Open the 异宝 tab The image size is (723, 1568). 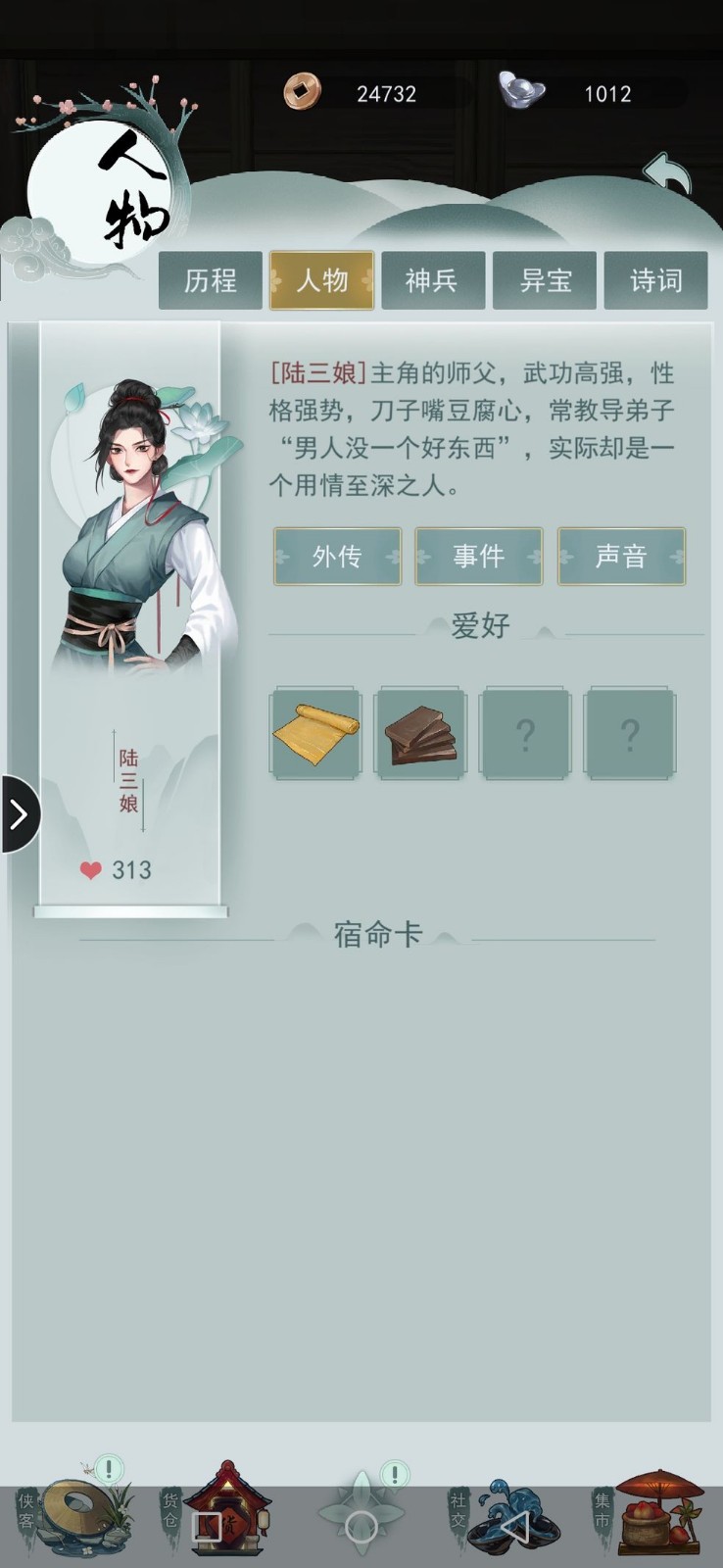click(545, 281)
